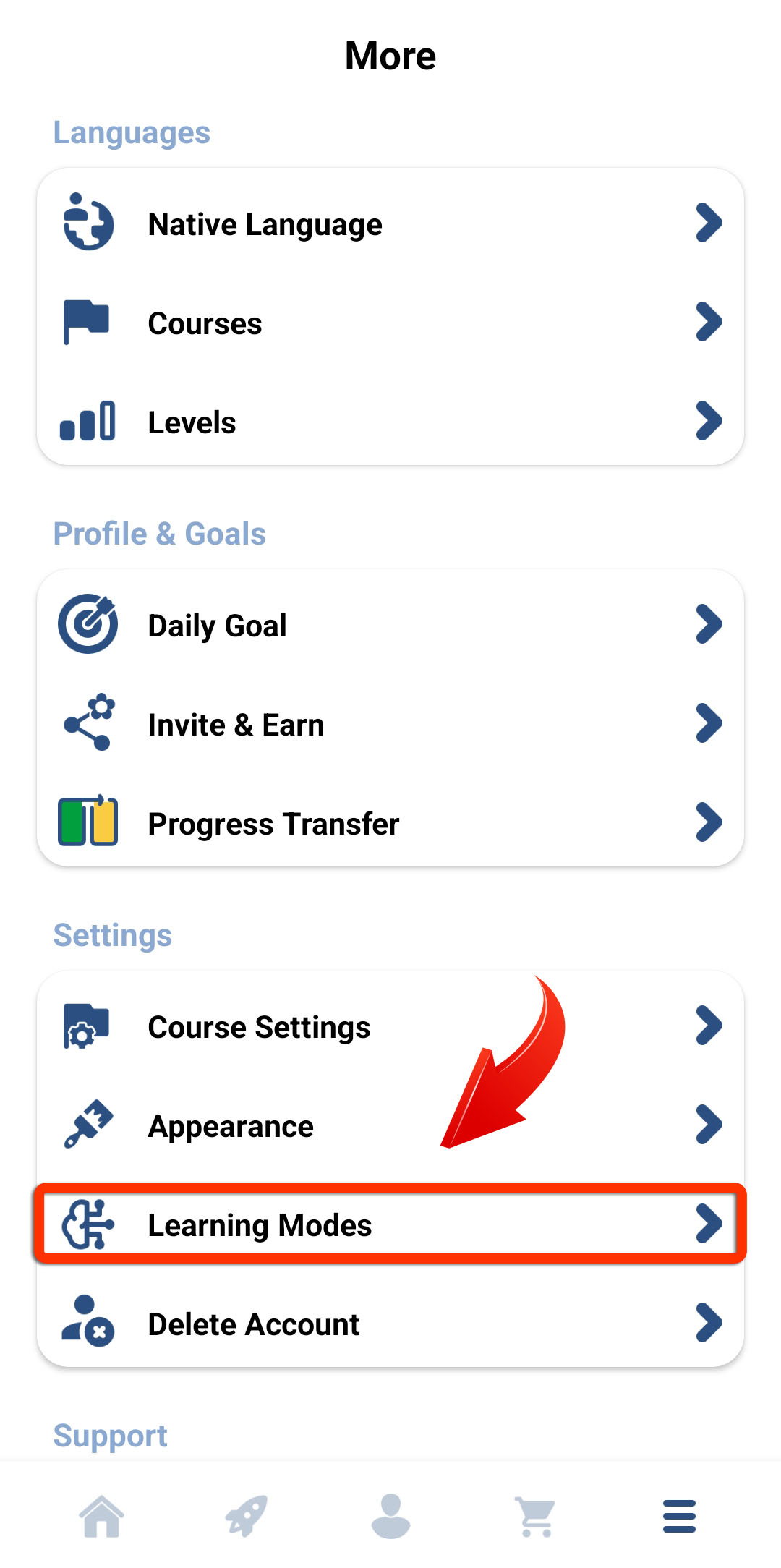Tap the More menu tab
This screenshot has height=1568, width=781.
tap(680, 1516)
